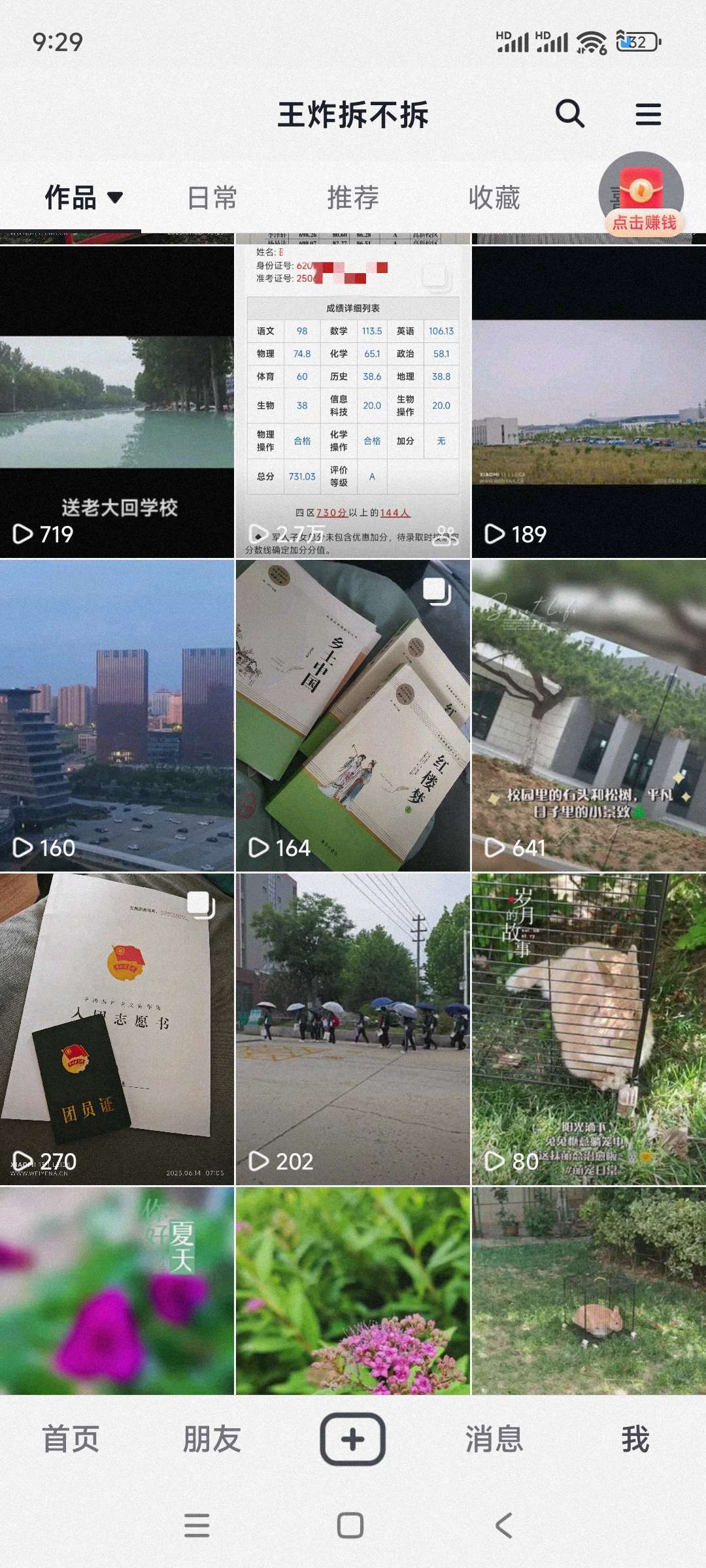Viewport: 706px width, 1568px height.
Task: Switch to the 收藏 tab
Action: [494, 197]
